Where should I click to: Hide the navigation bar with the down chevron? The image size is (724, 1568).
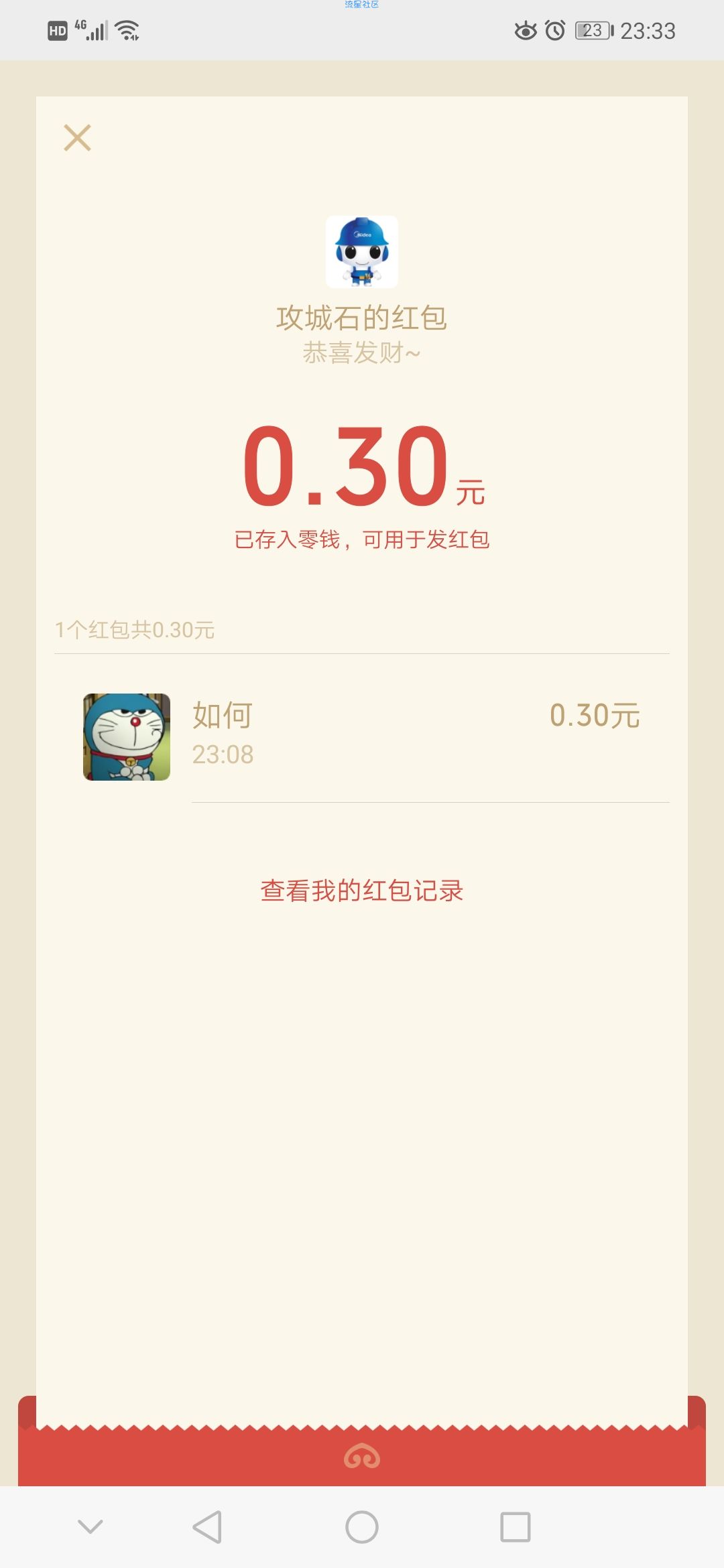[x=90, y=1526]
